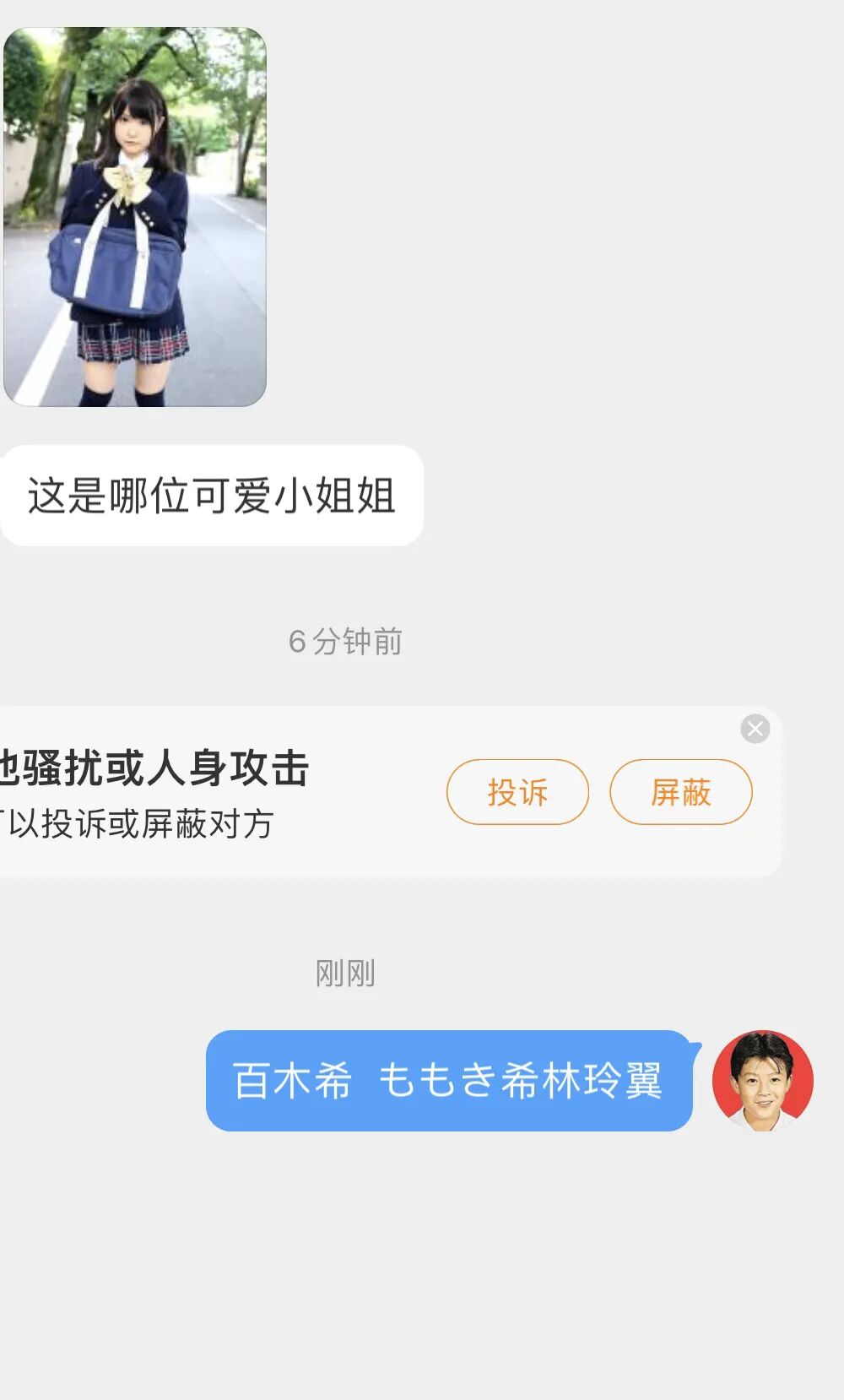Tap the 投诉 complaint button
Image resolution: width=844 pixels, height=1400 pixels.
517,792
